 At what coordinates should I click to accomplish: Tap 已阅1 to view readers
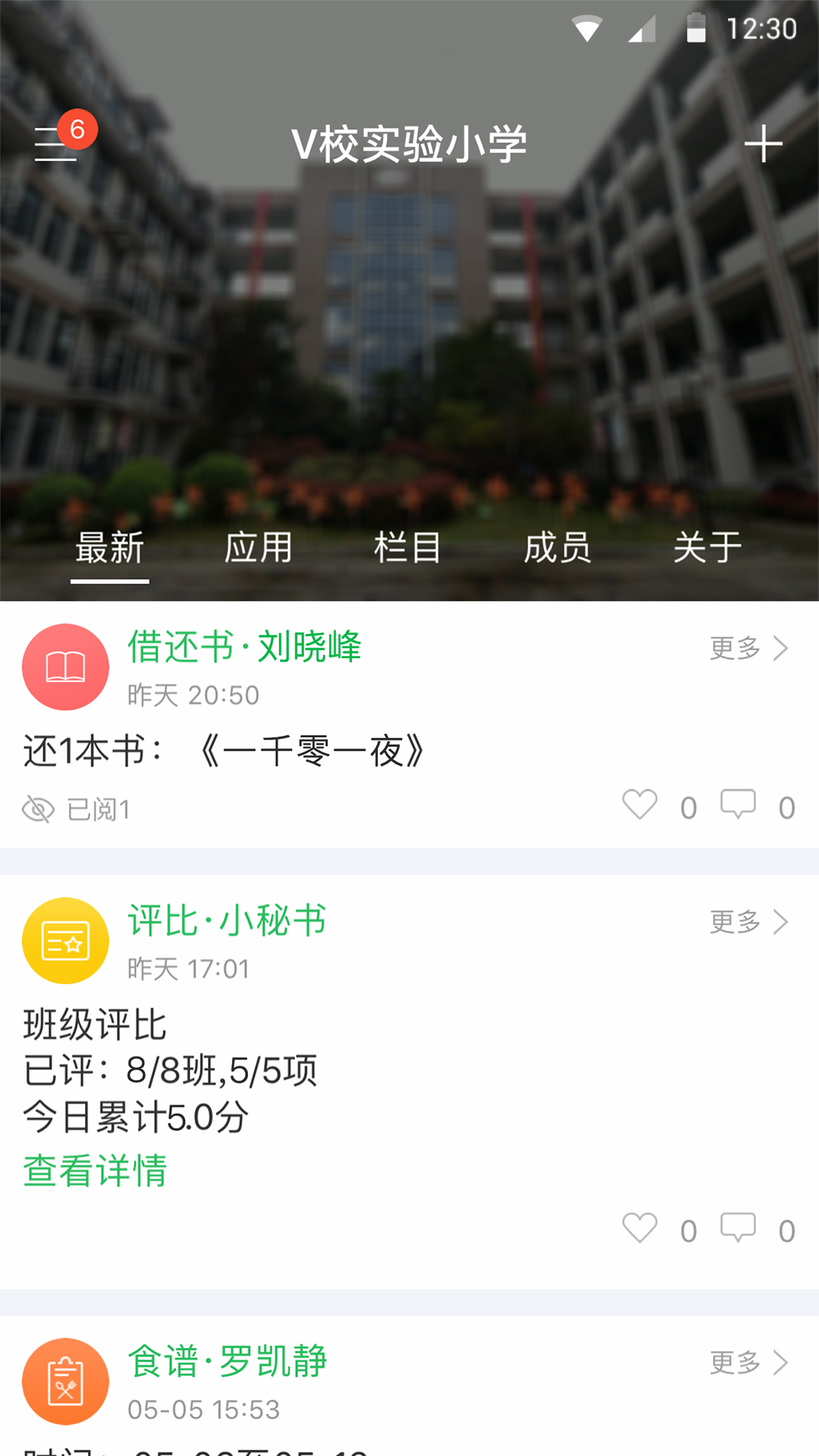(x=102, y=809)
